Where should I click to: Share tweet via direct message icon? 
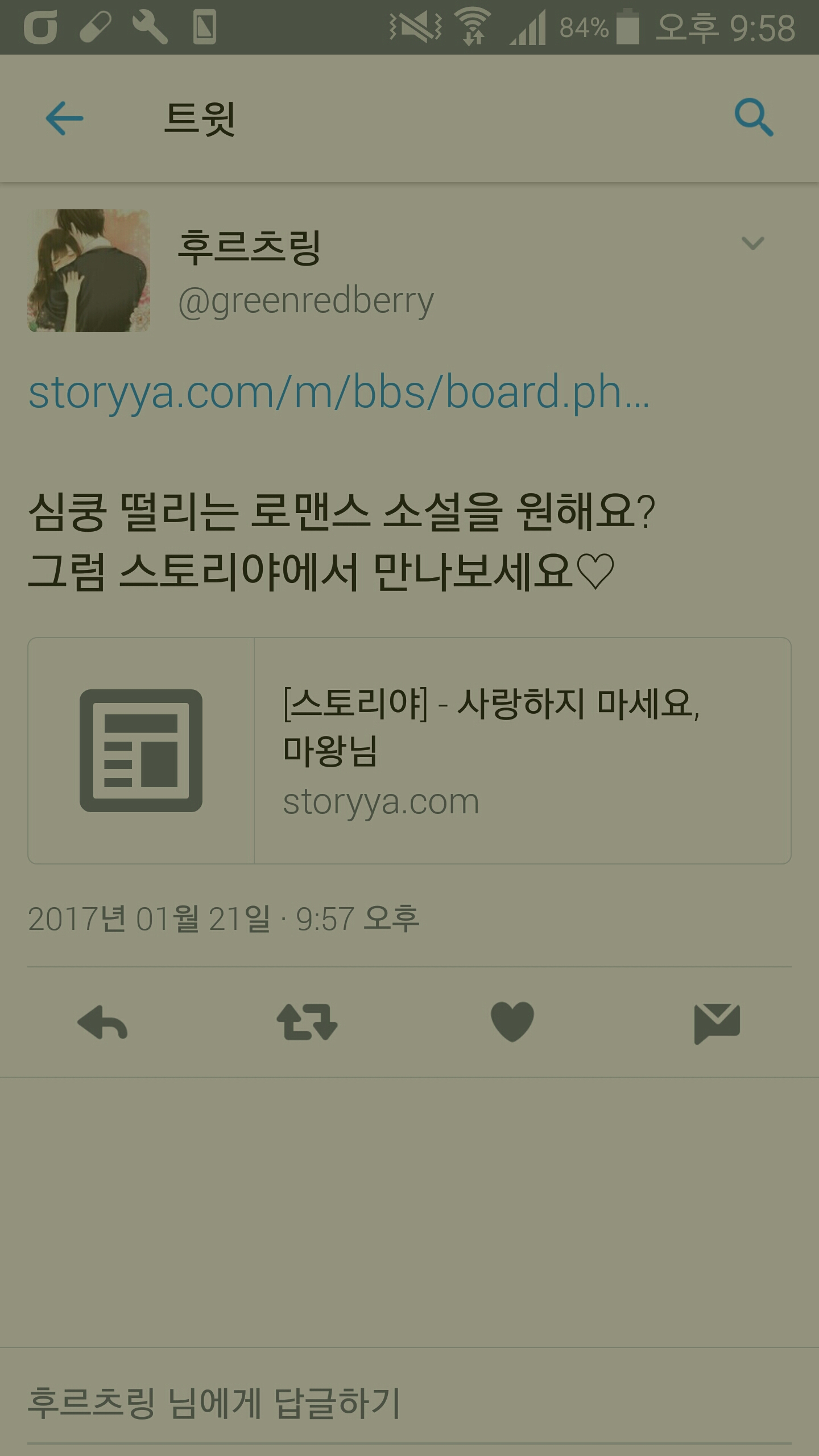click(x=717, y=1023)
